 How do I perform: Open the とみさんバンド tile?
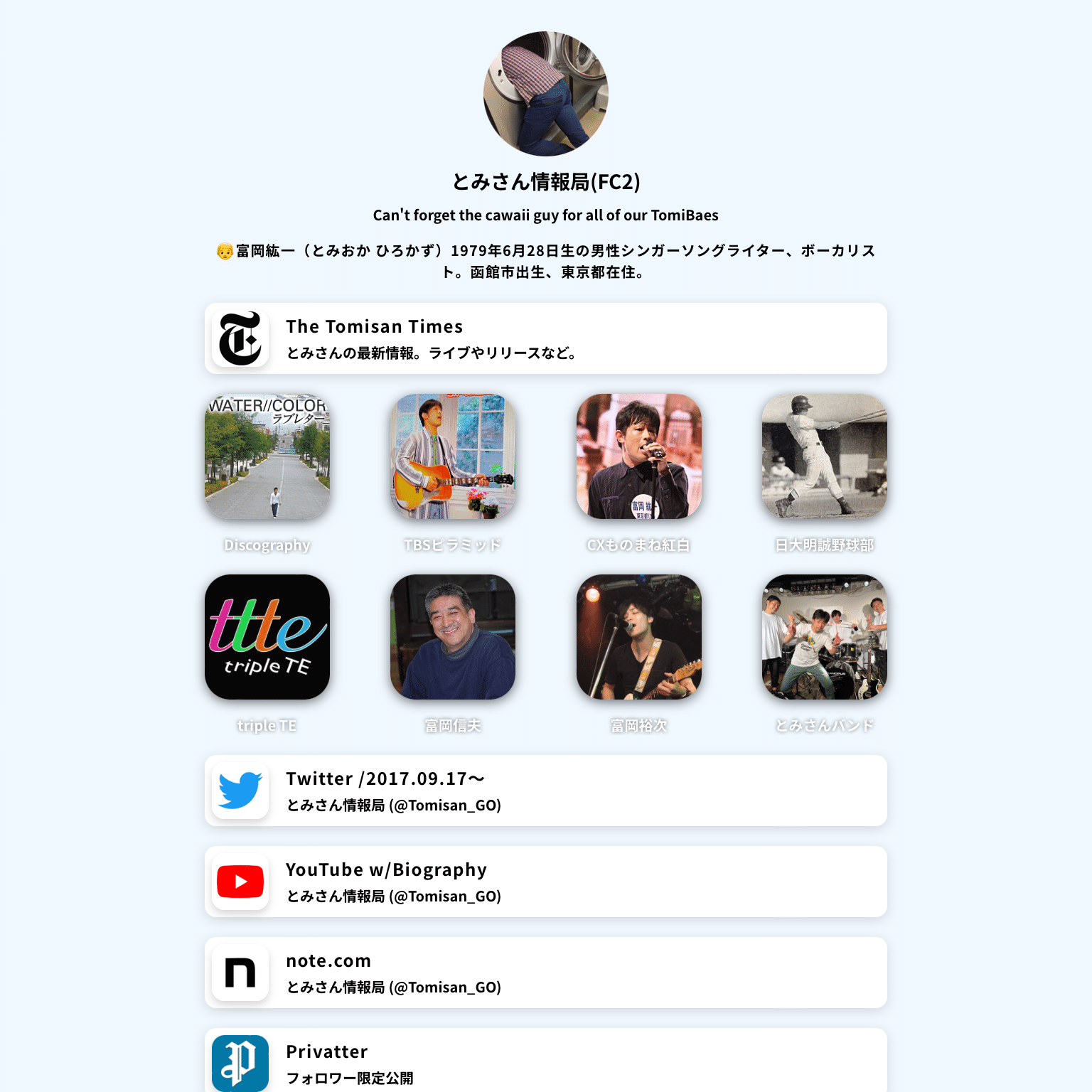click(x=824, y=637)
